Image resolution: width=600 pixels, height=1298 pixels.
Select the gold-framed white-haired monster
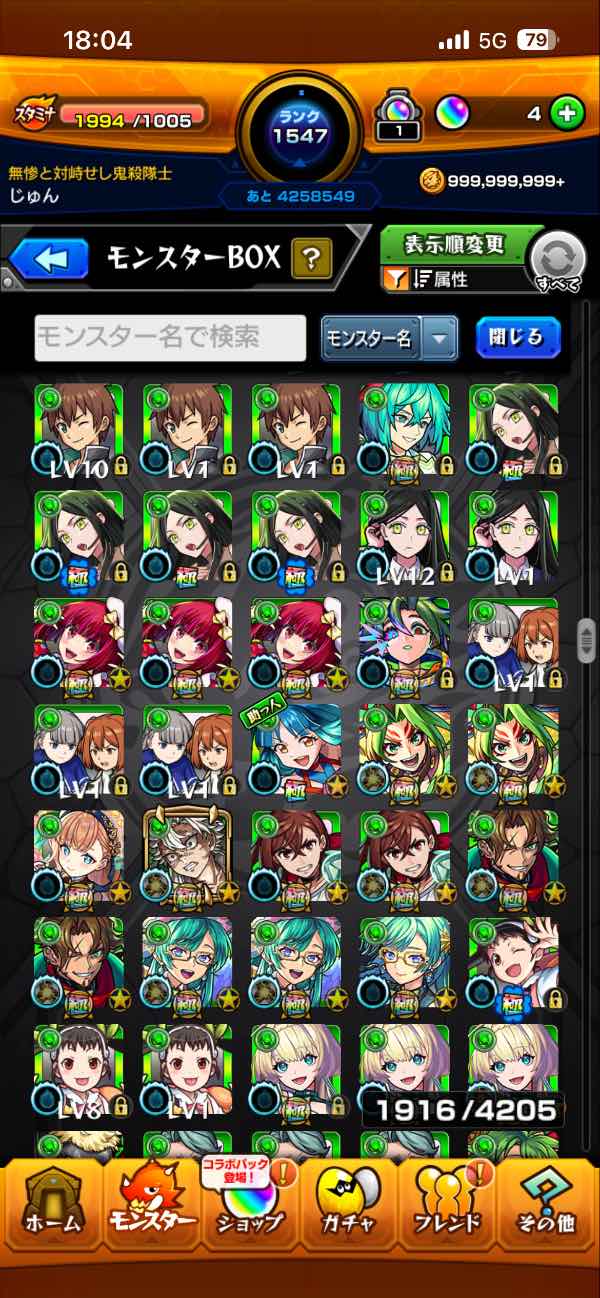click(187, 857)
